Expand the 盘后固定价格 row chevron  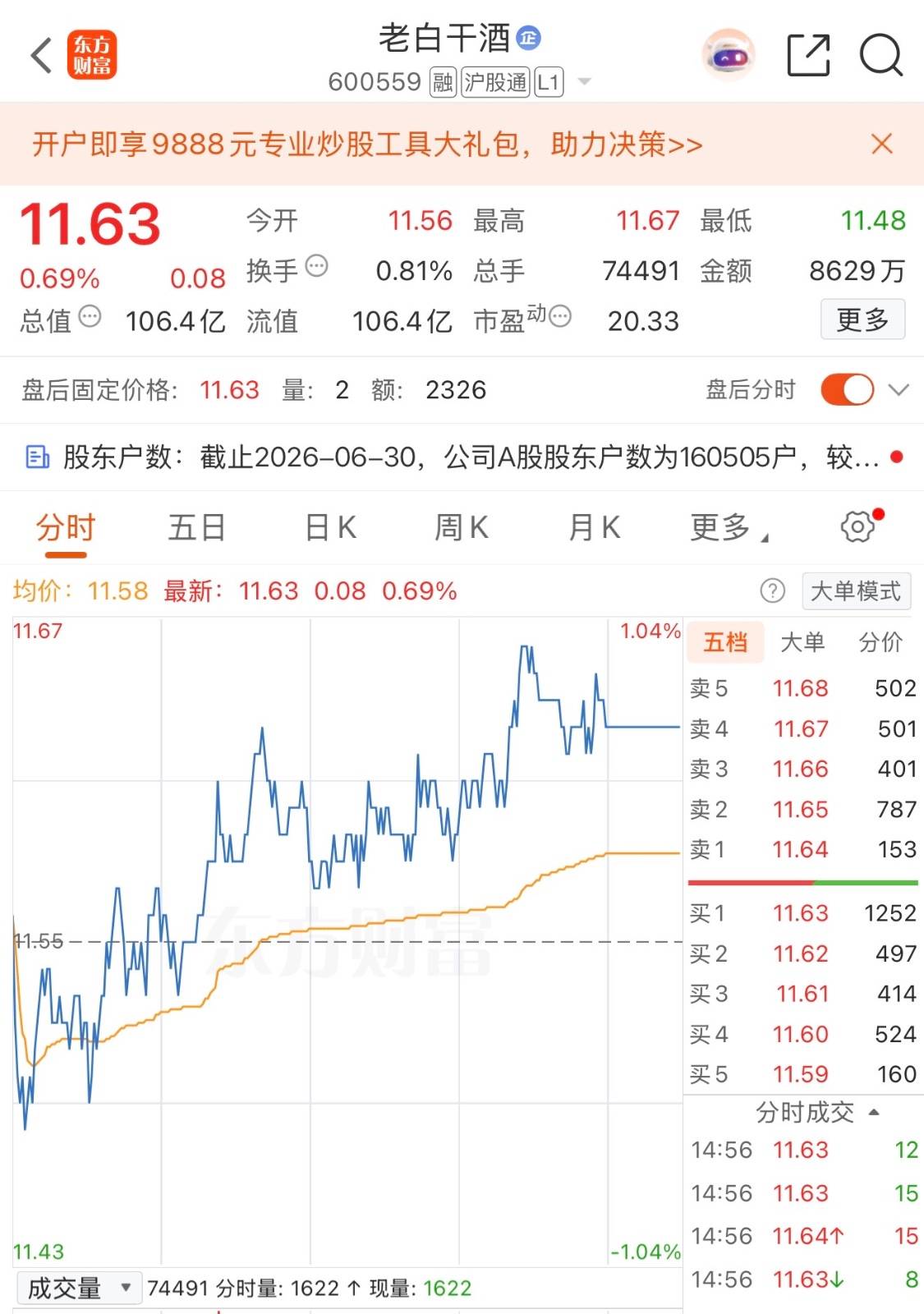pyautogui.click(x=899, y=390)
